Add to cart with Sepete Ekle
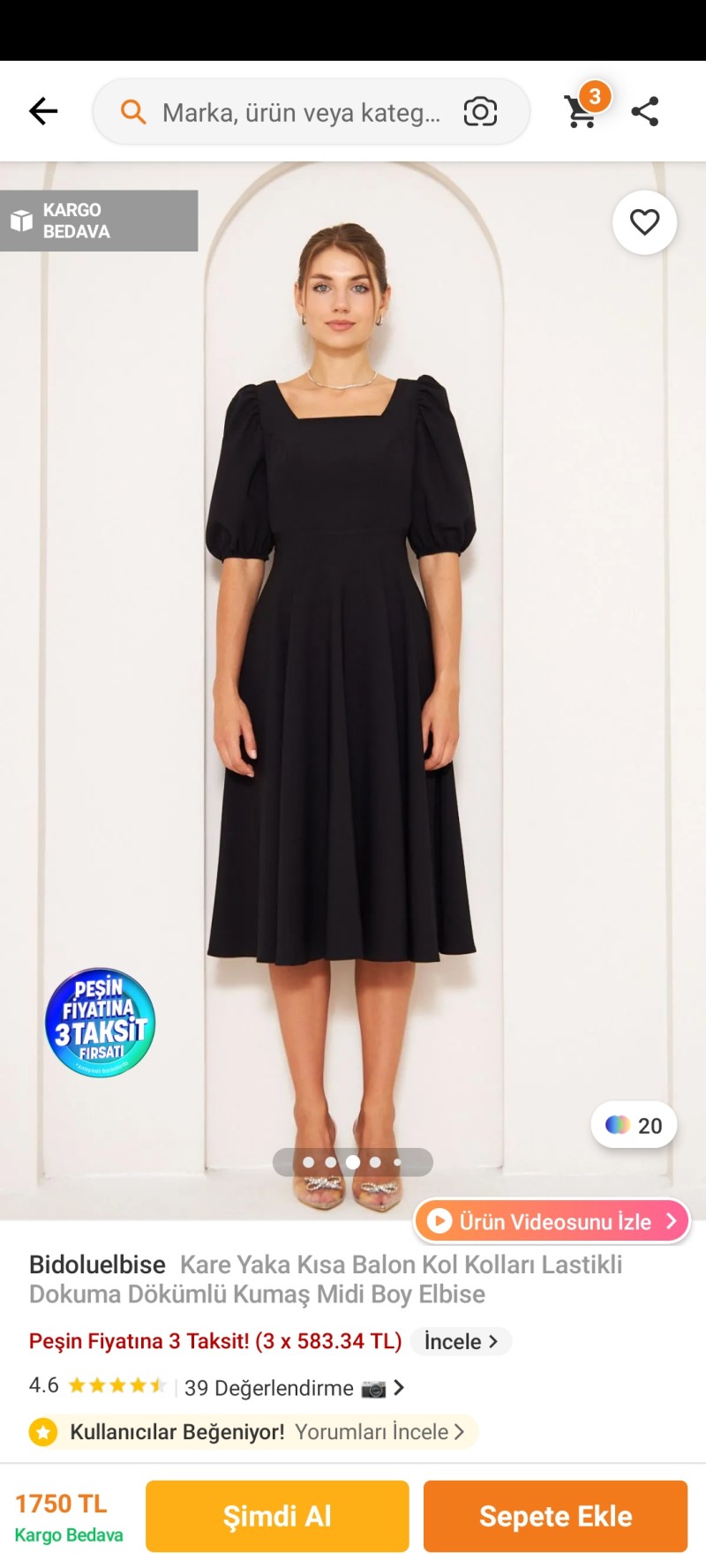 [x=555, y=1516]
